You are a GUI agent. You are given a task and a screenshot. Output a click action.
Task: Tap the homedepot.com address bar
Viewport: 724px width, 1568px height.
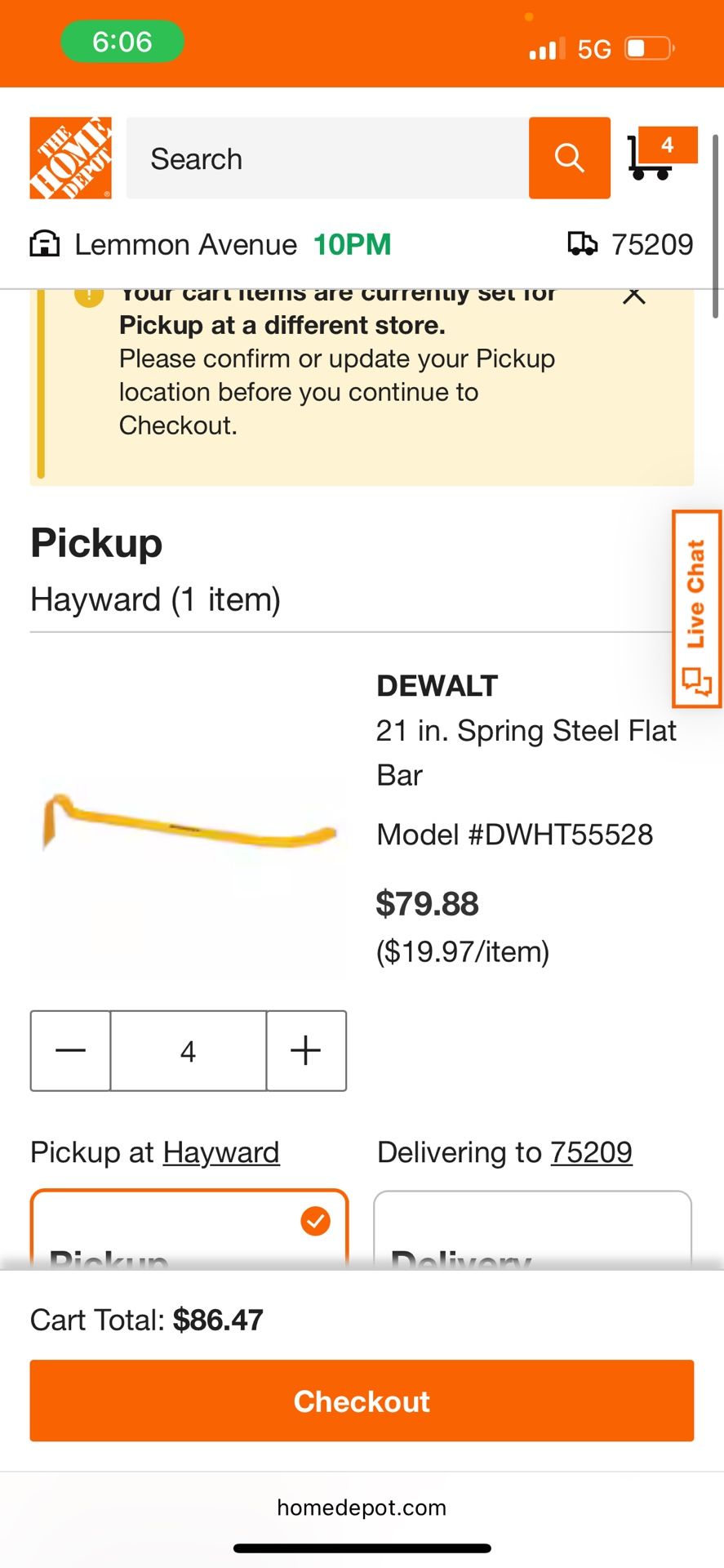pos(362,1508)
